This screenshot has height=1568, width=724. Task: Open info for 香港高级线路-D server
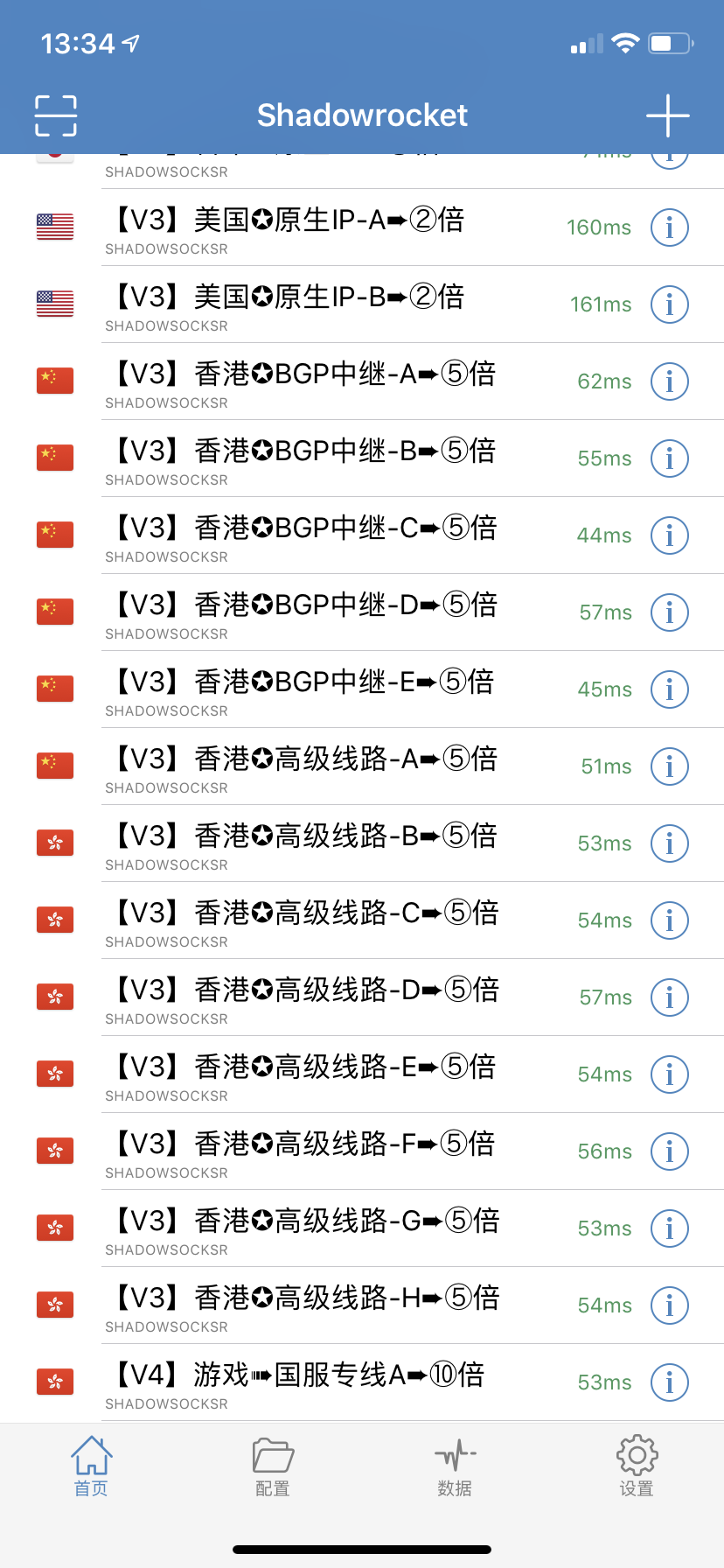point(670,997)
